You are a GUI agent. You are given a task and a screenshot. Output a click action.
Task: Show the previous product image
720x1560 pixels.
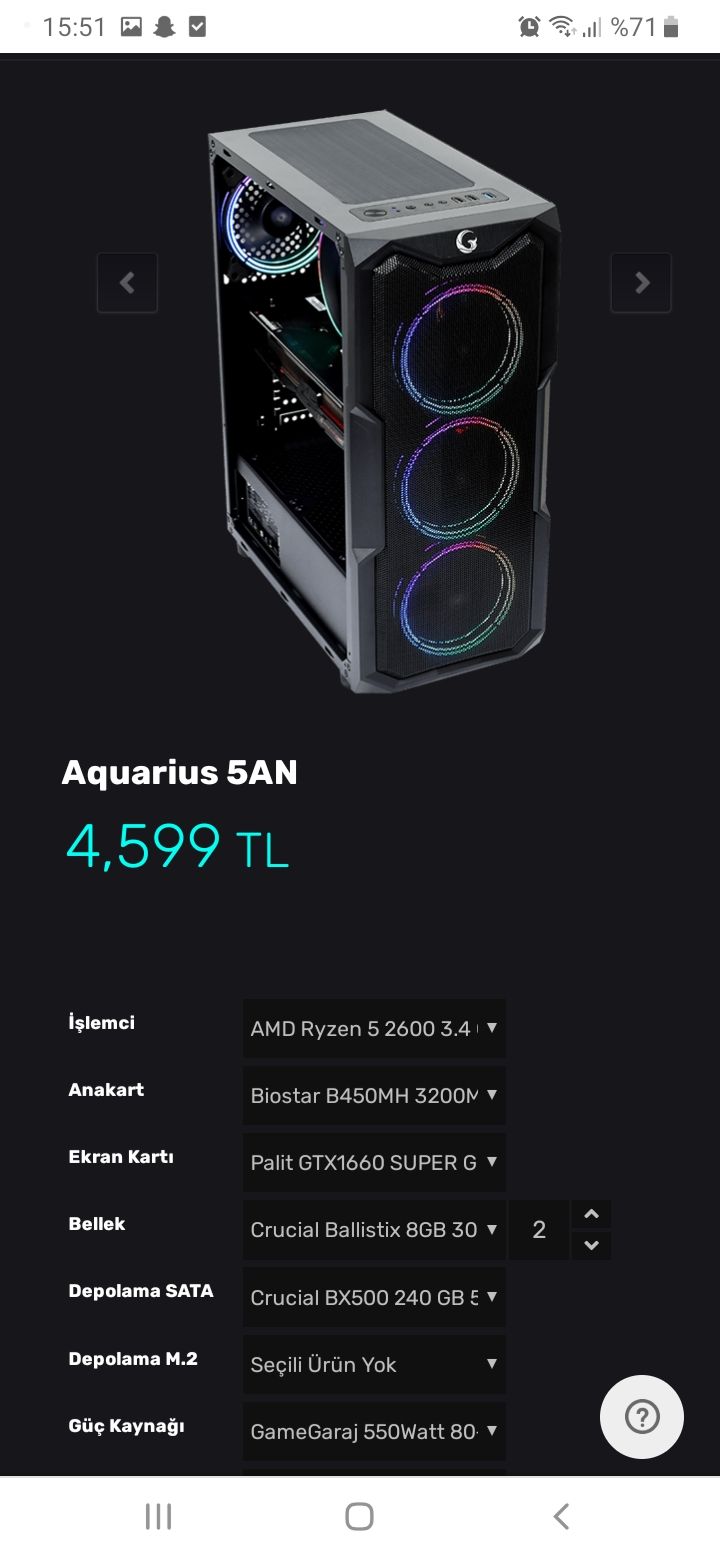click(127, 283)
